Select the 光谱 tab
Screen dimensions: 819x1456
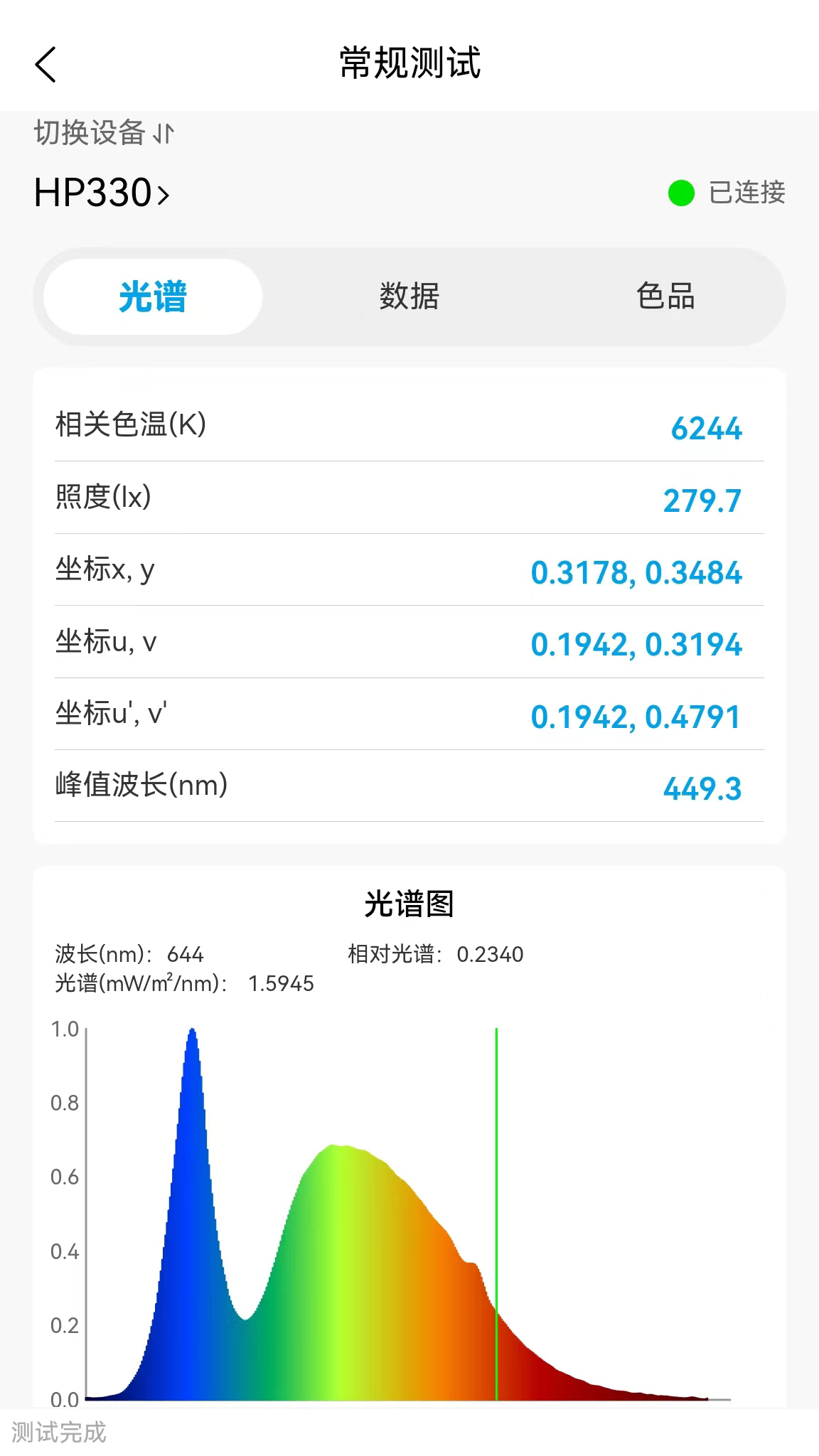154,299
